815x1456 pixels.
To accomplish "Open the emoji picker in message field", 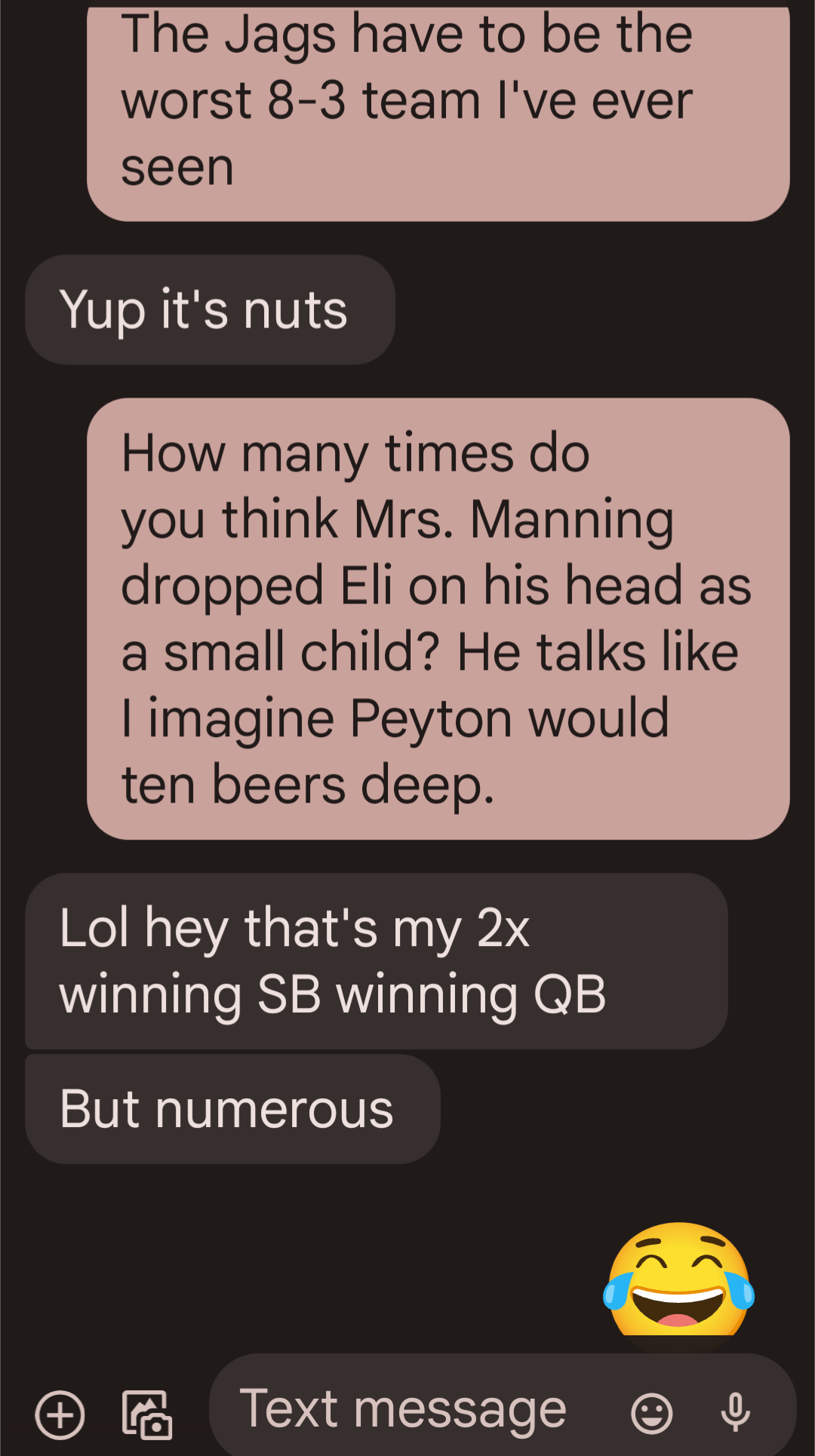I will (x=652, y=1413).
